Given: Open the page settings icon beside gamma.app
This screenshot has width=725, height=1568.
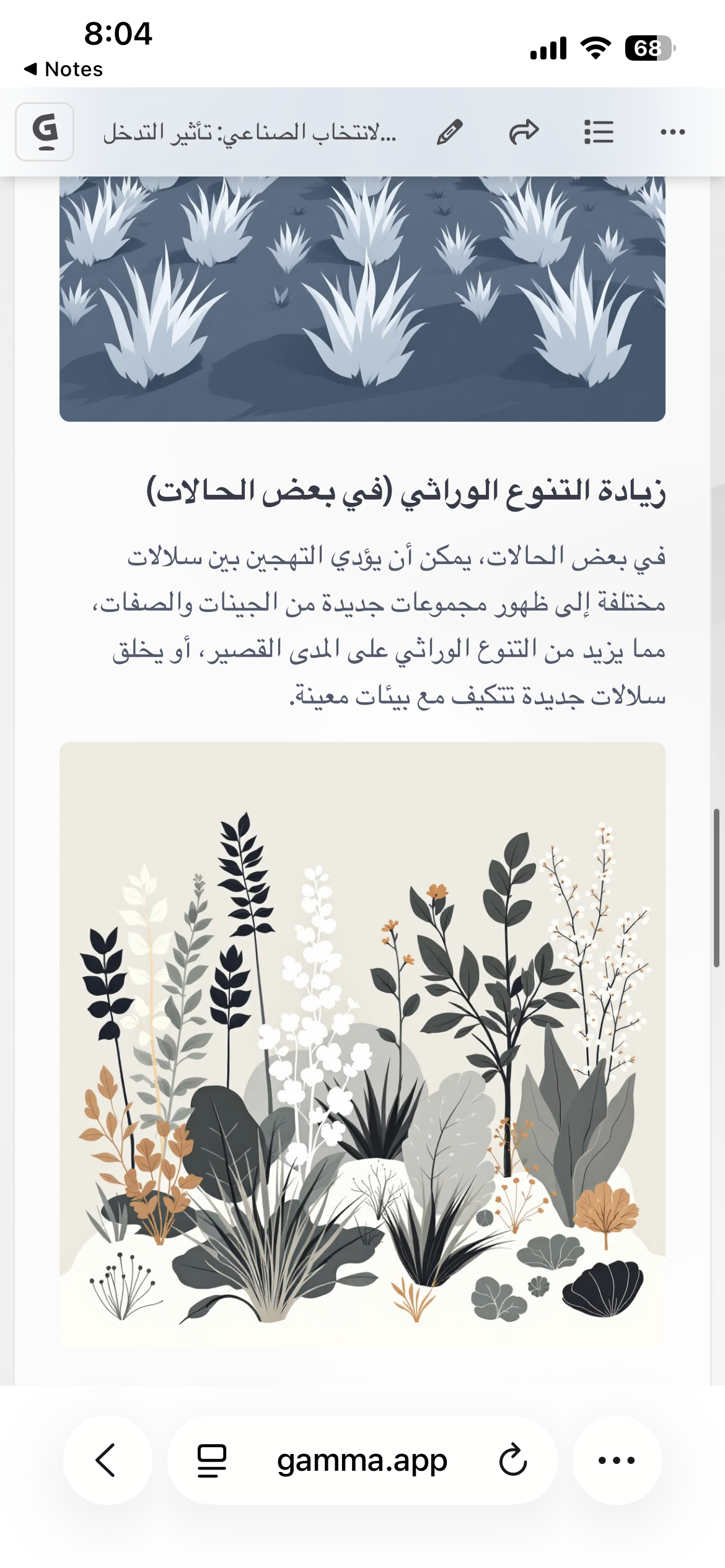Looking at the screenshot, I should point(212,1460).
